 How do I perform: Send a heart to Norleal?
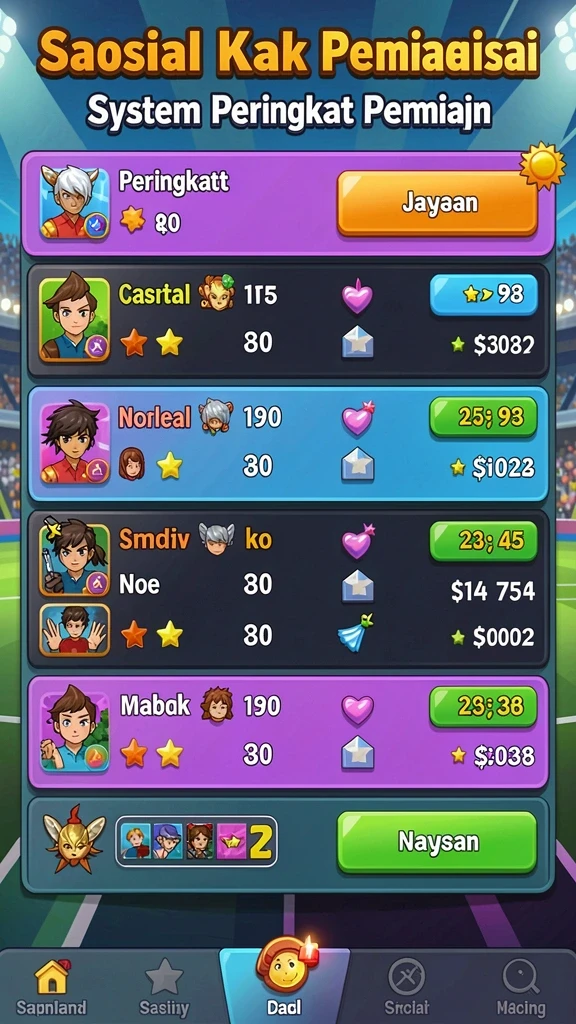click(x=357, y=419)
